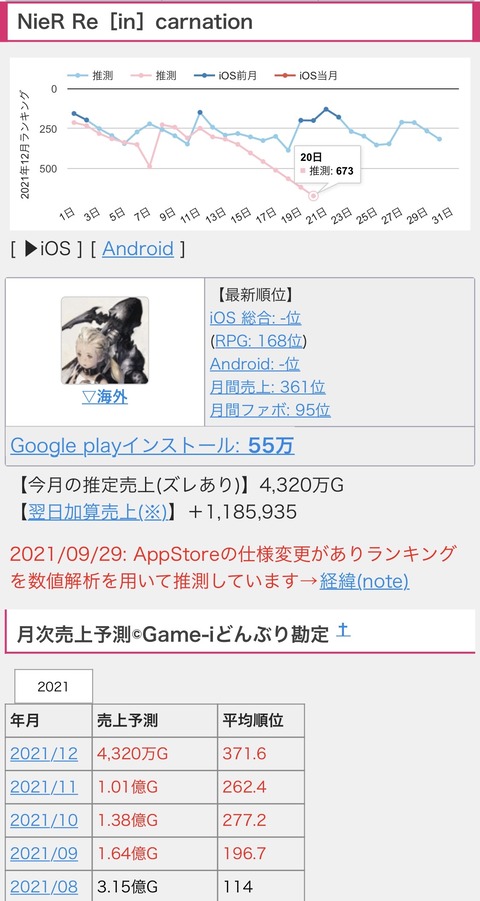Open the 経緯(note) link

pyautogui.click(x=364, y=581)
